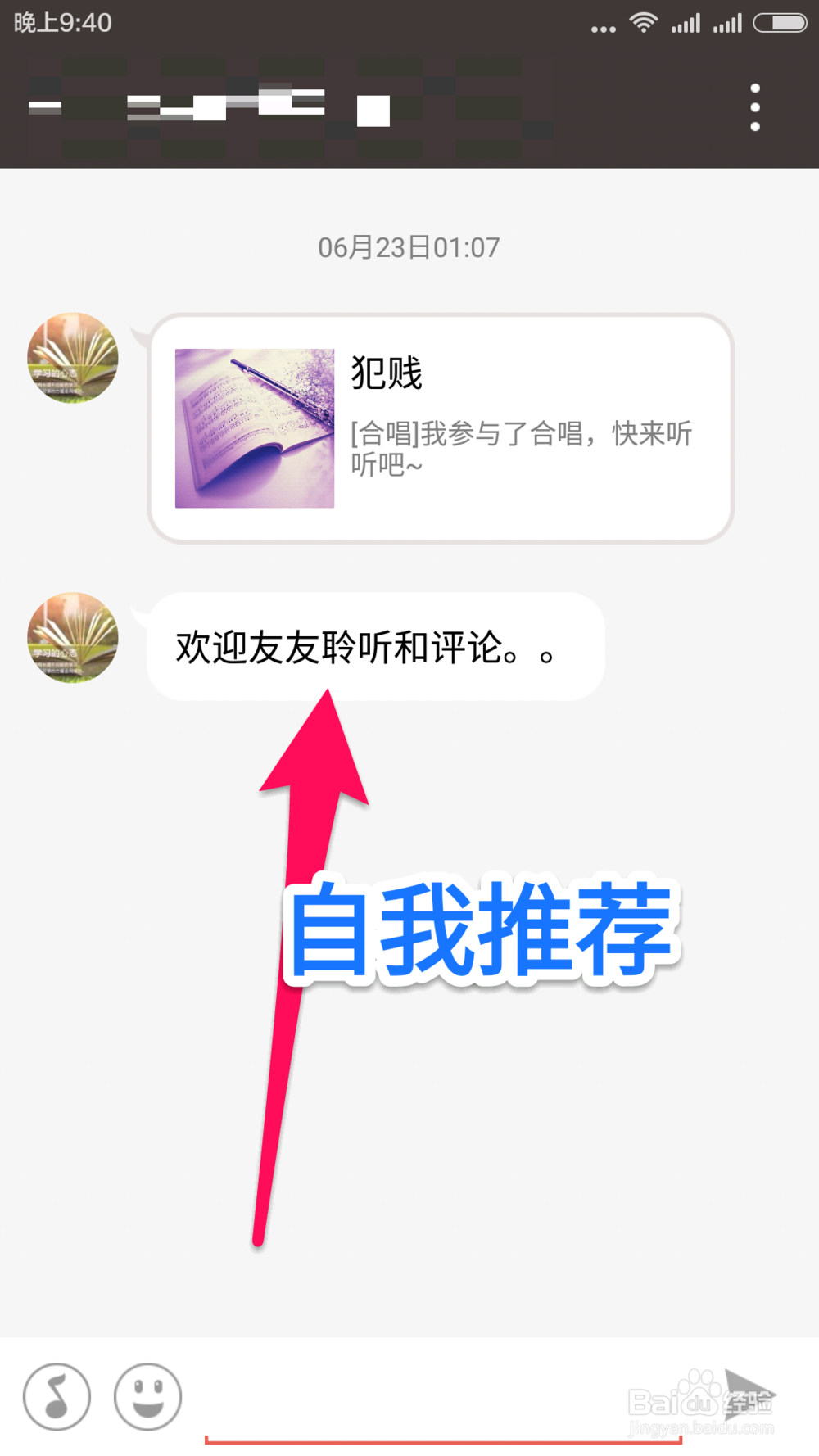The height and width of the screenshot is (1456, 819).
Task: Tap the sender's avatar next to the song card
Action: (x=72, y=359)
